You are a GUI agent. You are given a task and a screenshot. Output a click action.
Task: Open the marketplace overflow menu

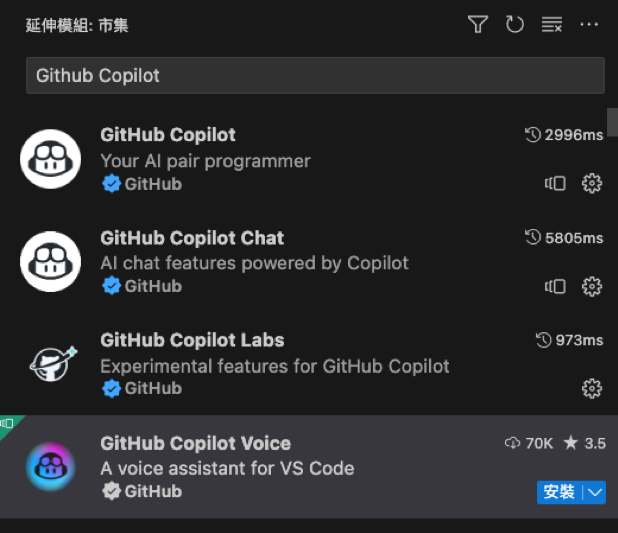[589, 24]
